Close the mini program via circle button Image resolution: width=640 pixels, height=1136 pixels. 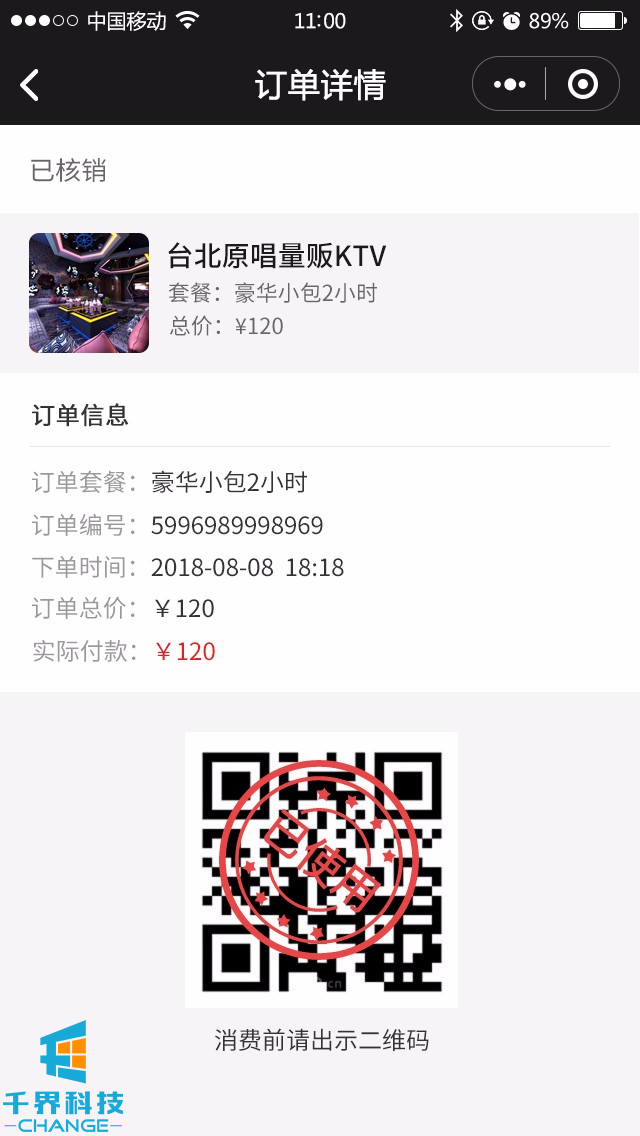pos(582,85)
